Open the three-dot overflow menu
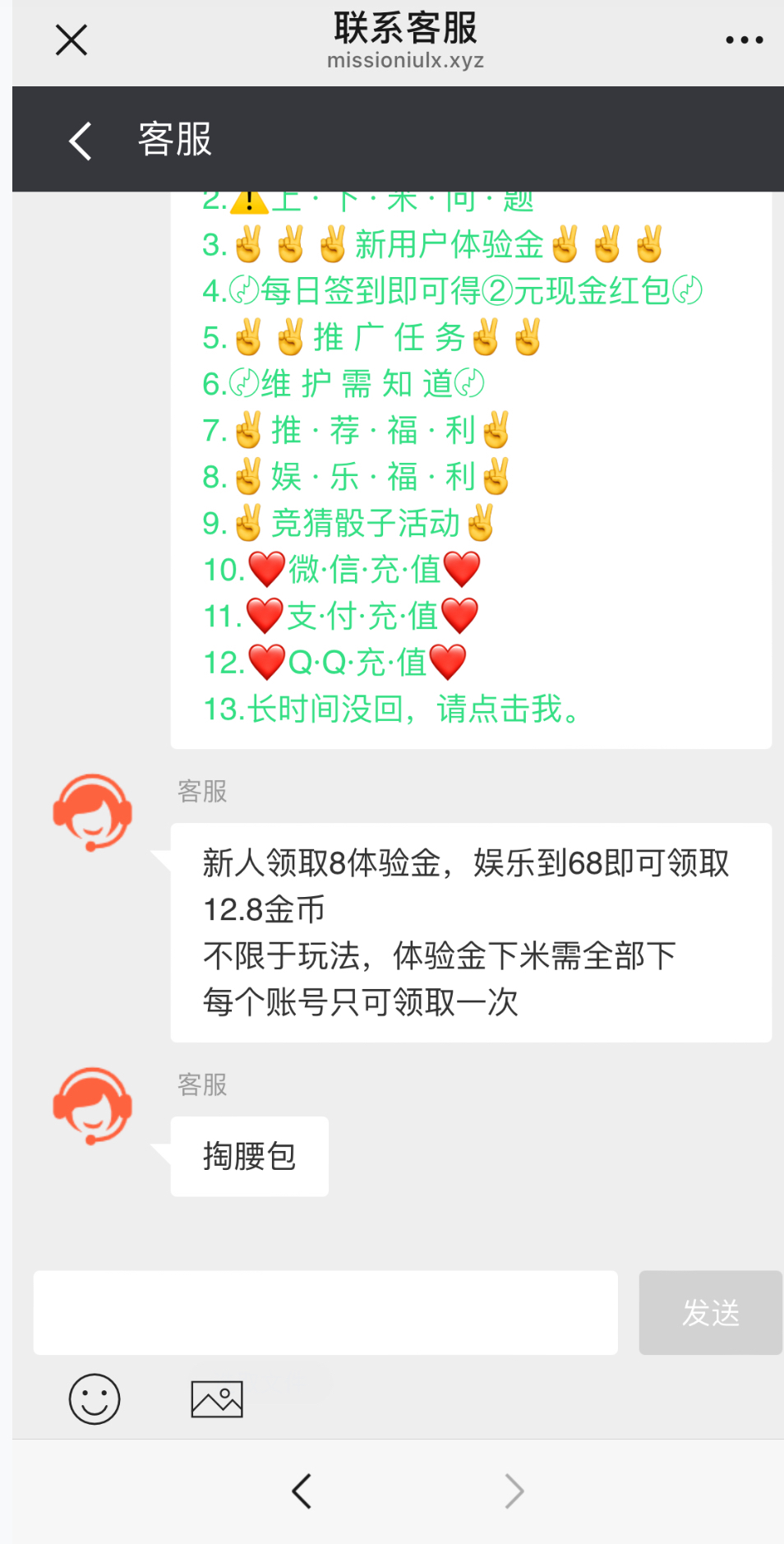 pos(744,39)
